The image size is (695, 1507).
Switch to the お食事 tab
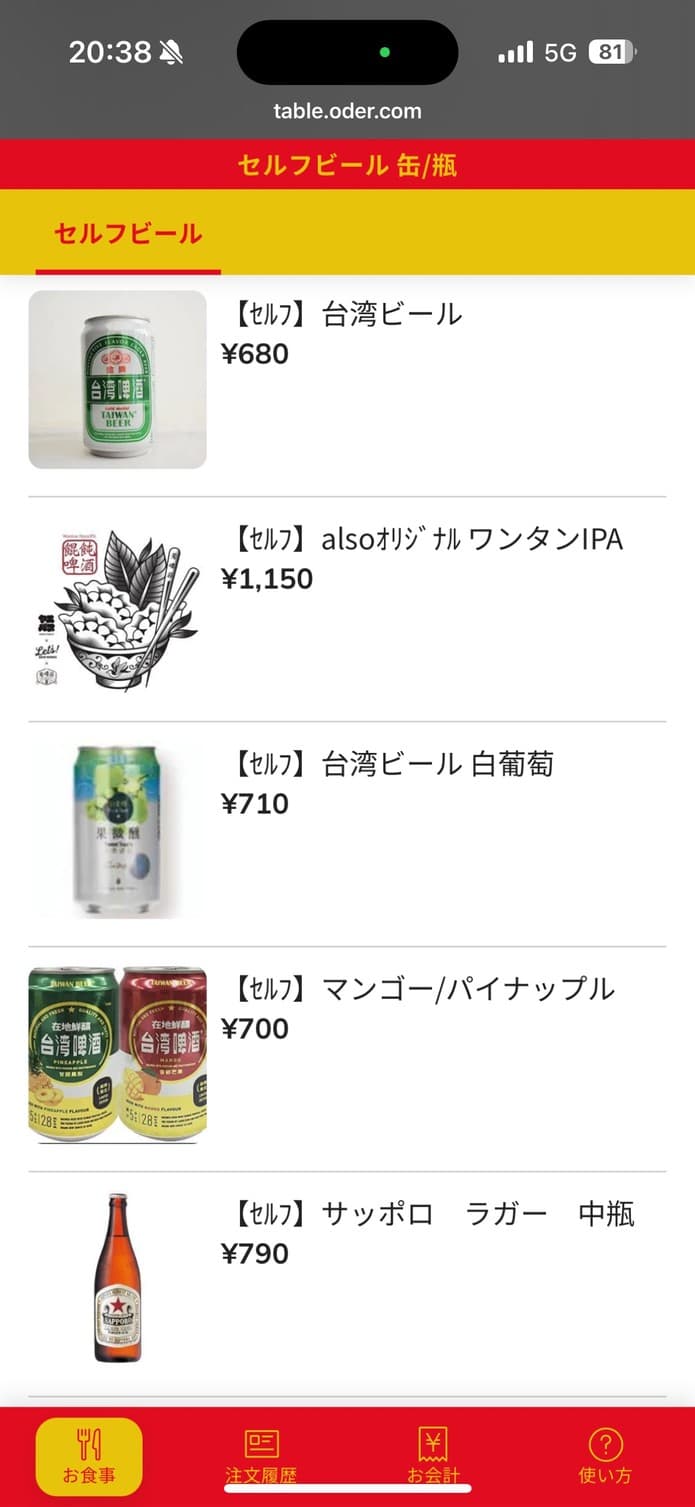click(x=89, y=1456)
